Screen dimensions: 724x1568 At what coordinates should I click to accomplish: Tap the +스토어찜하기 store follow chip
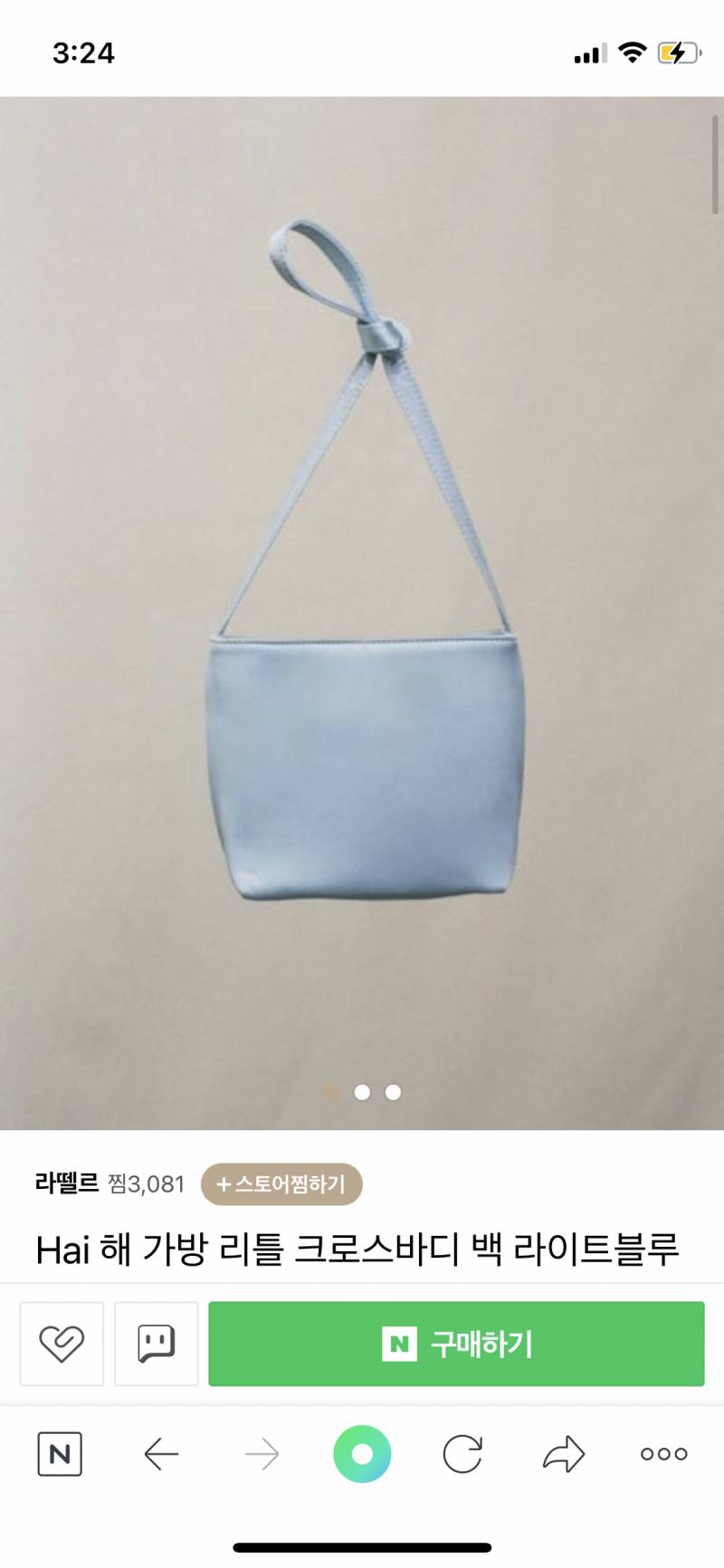281,1184
